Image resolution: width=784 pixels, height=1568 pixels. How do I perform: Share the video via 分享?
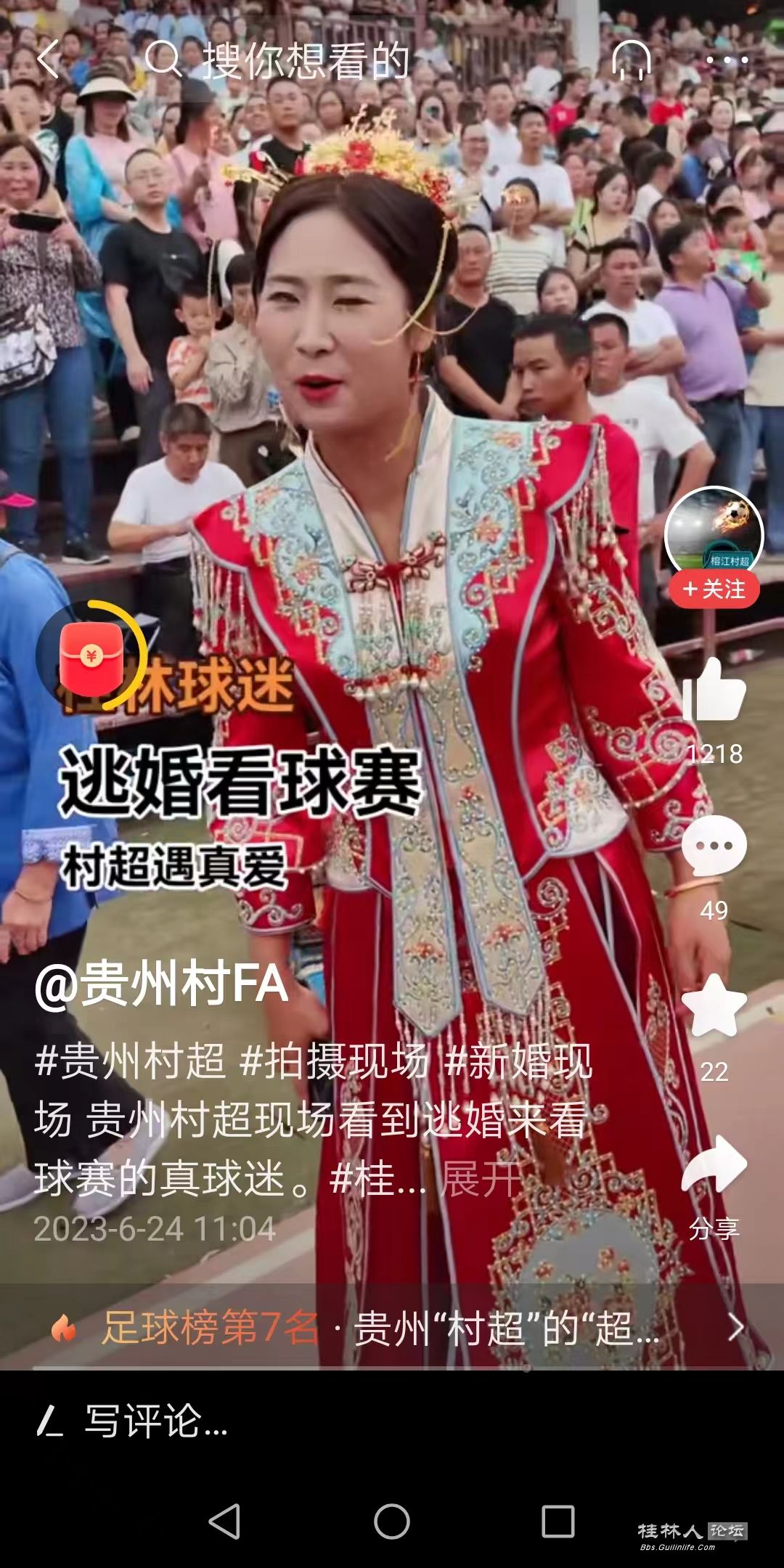click(714, 1166)
